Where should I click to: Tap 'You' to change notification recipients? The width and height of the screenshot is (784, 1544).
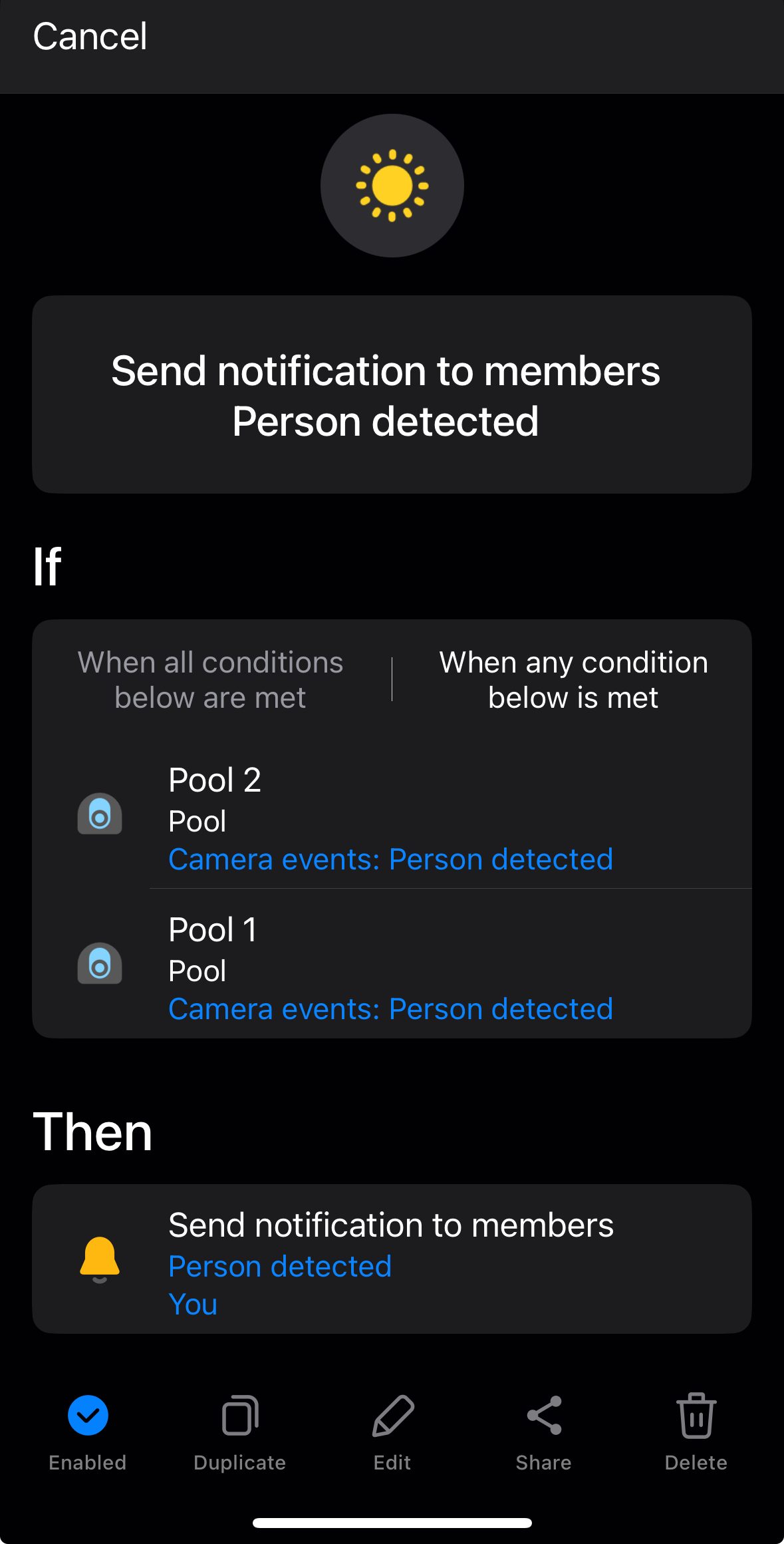click(192, 1305)
